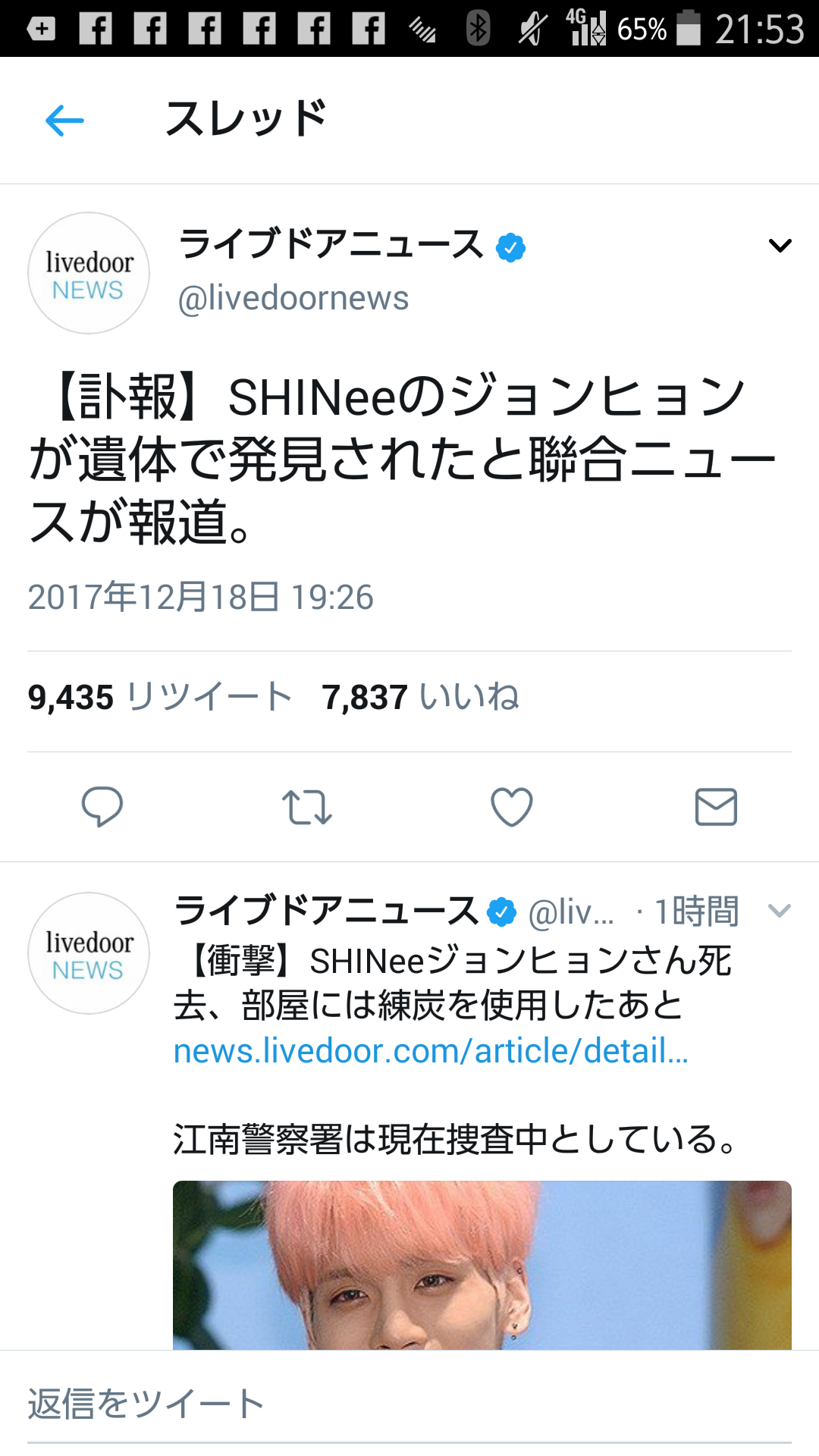Open the news.livedoor.com article link
The image size is (819, 1456).
(x=431, y=1051)
